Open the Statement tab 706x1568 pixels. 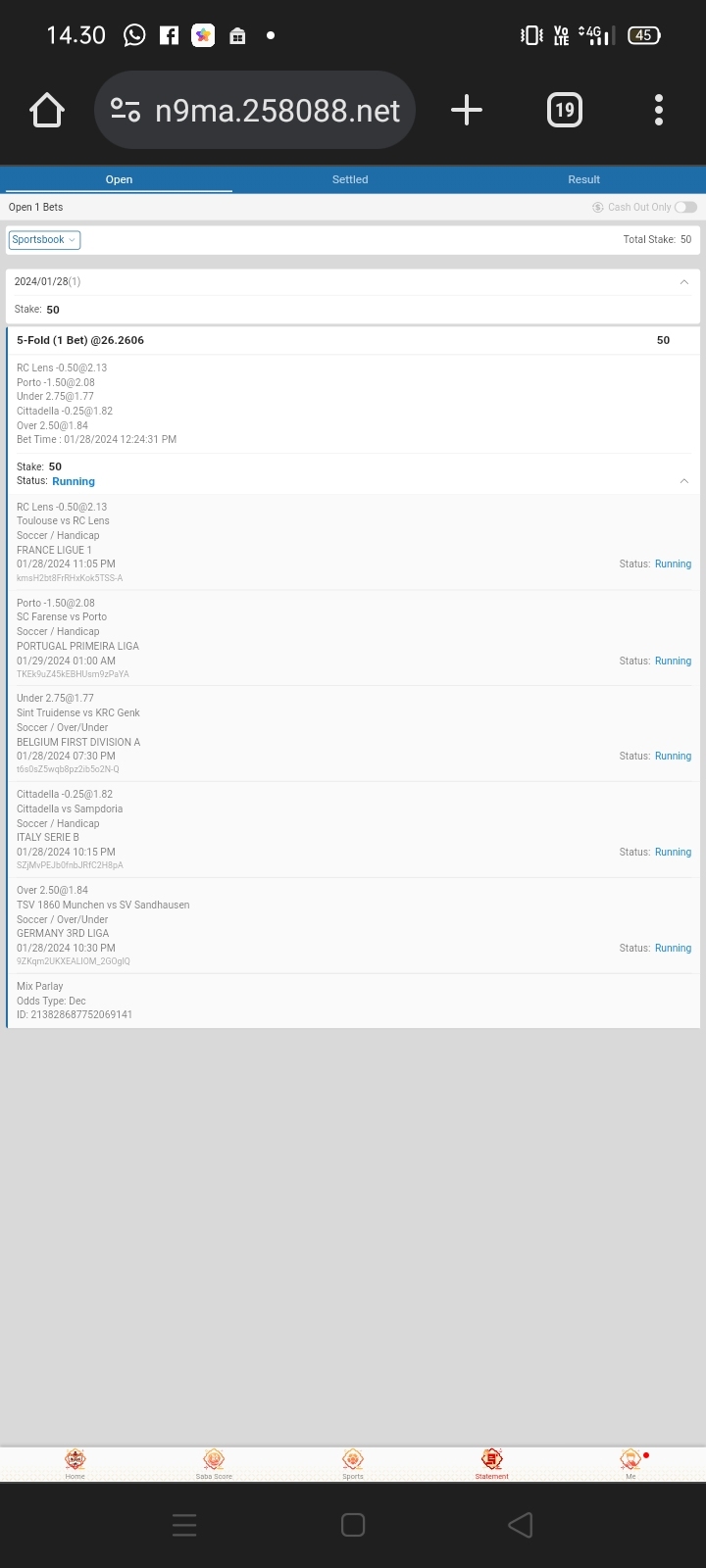click(492, 1463)
